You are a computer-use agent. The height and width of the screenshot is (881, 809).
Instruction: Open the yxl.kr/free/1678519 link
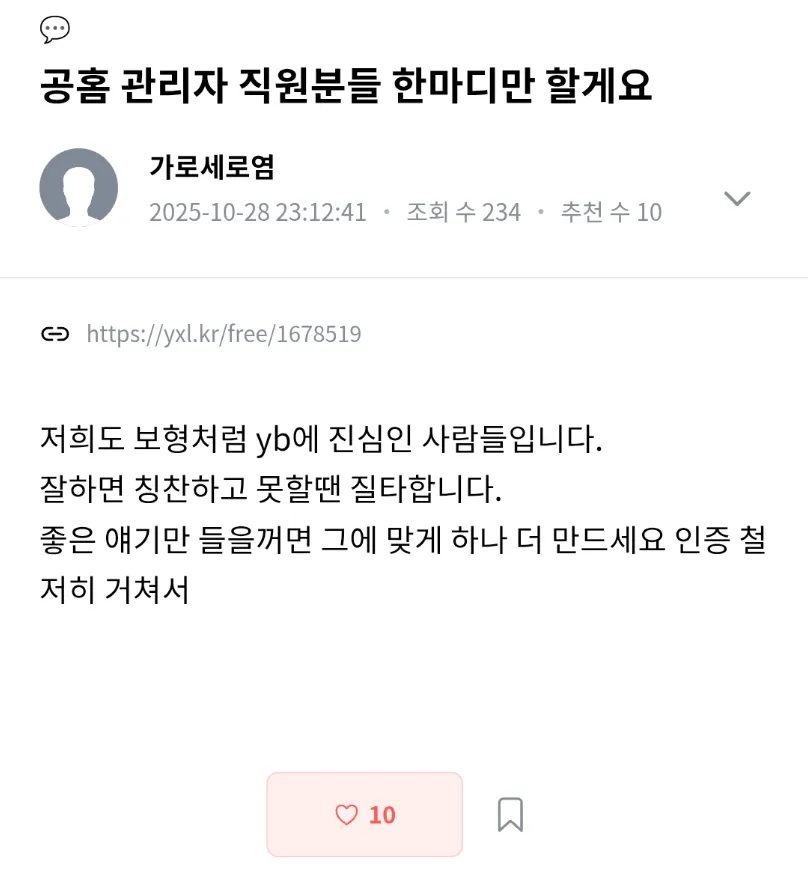click(223, 334)
